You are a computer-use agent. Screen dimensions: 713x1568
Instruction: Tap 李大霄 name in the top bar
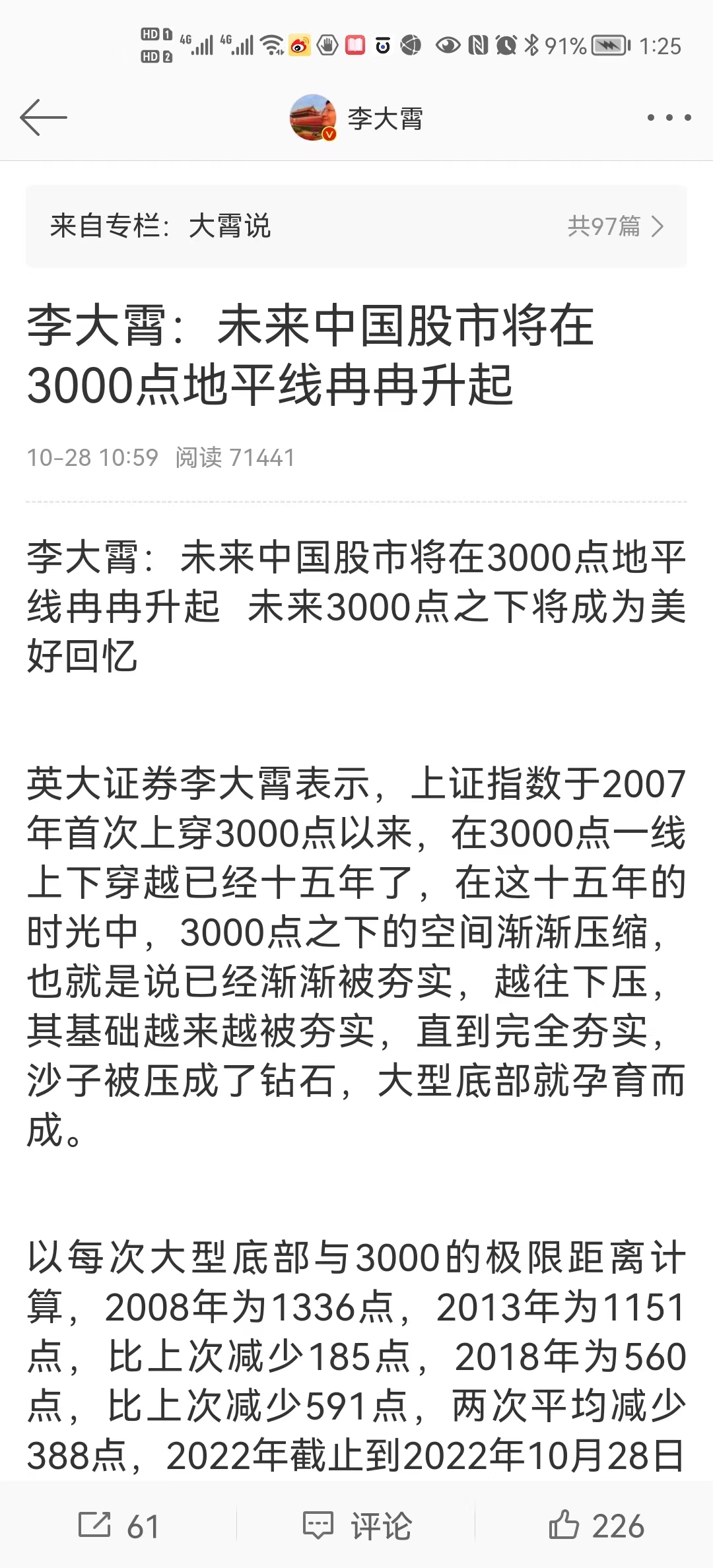pyautogui.click(x=385, y=116)
